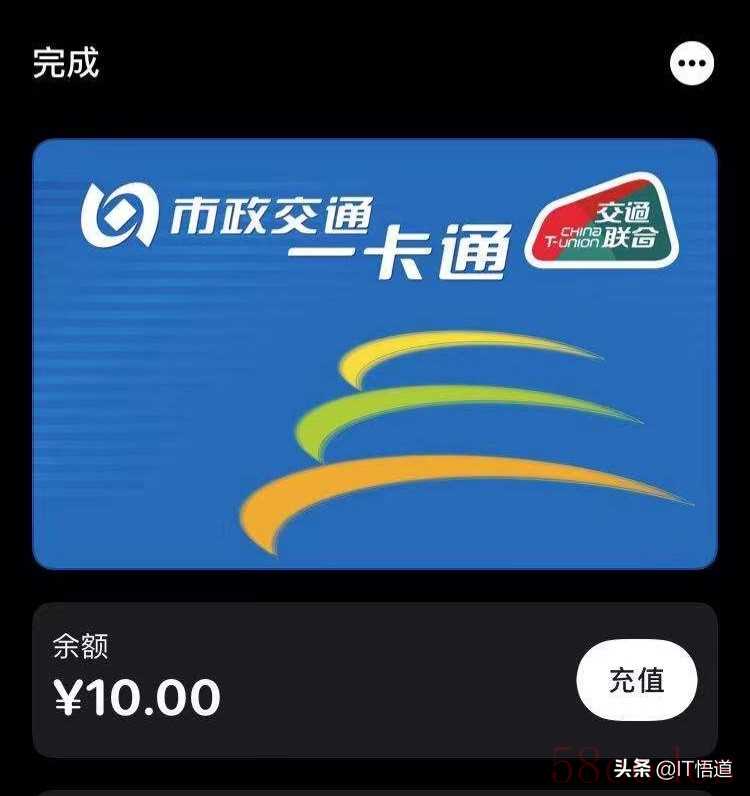The height and width of the screenshot is (796, 750).
Task: Tap 完成 to close the card view
Action: 66,63
